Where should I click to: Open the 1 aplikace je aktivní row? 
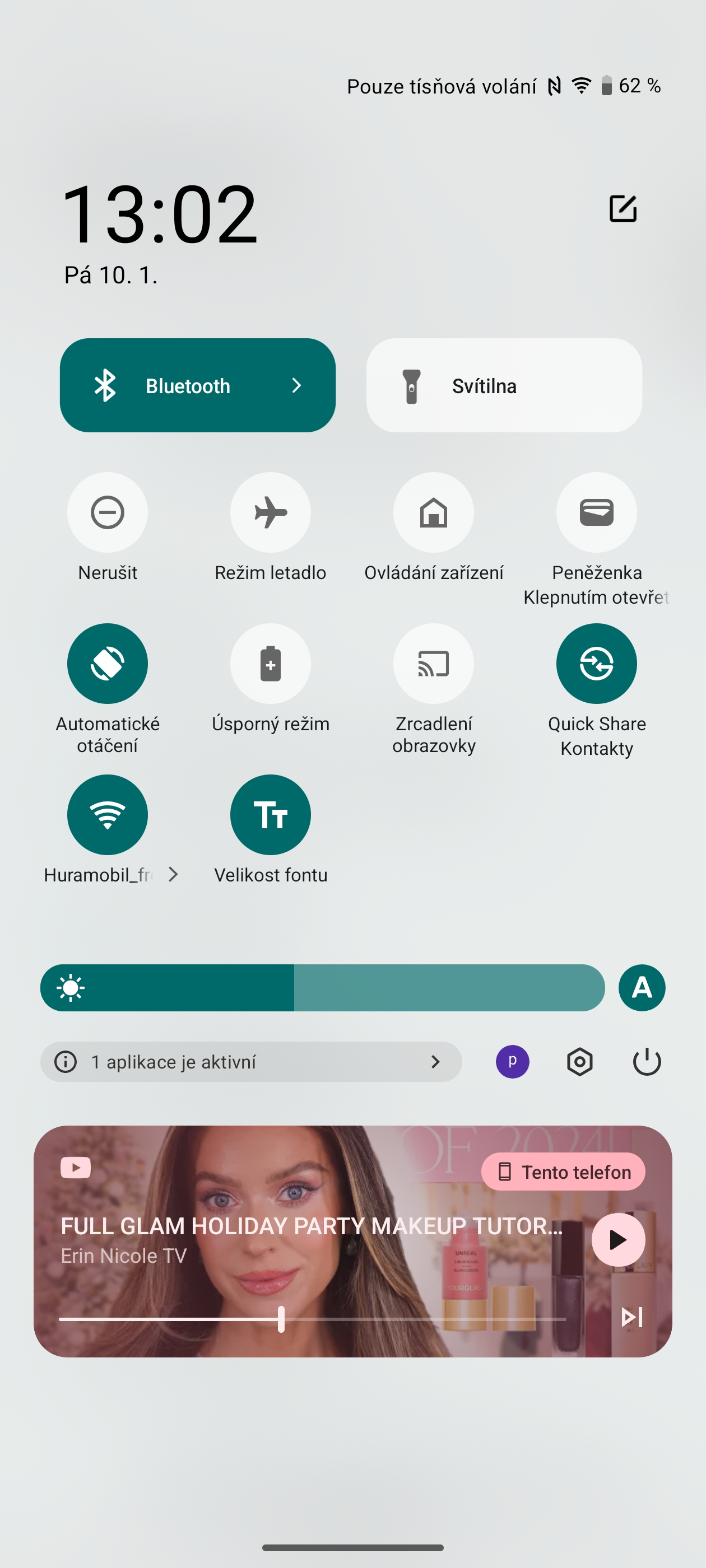coord(250,1062)
